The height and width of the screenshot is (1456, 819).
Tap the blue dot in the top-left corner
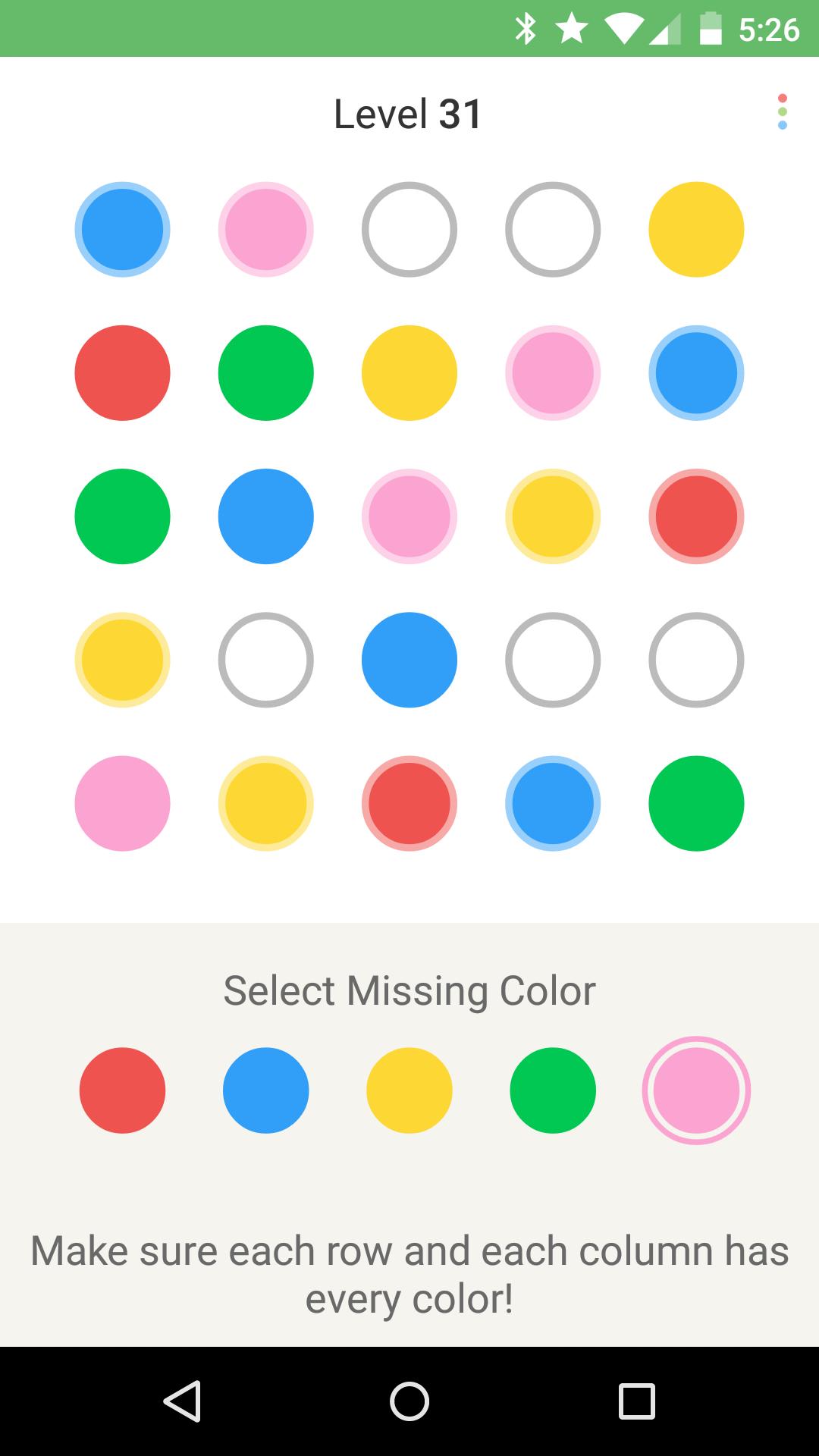122,228
